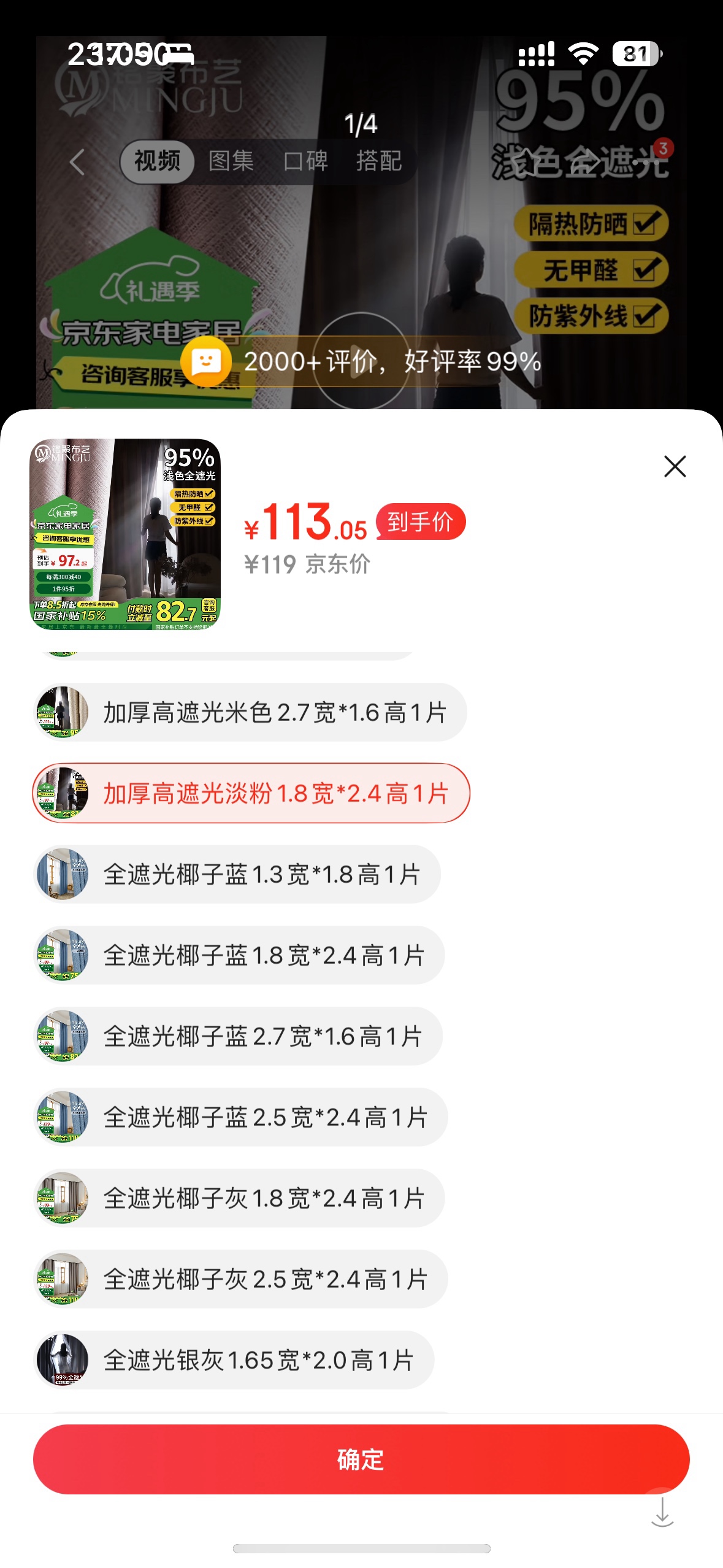Switch to the 口碑 tab
Image resolution: width=723 pixels, height=1568 pixels.
305,161
